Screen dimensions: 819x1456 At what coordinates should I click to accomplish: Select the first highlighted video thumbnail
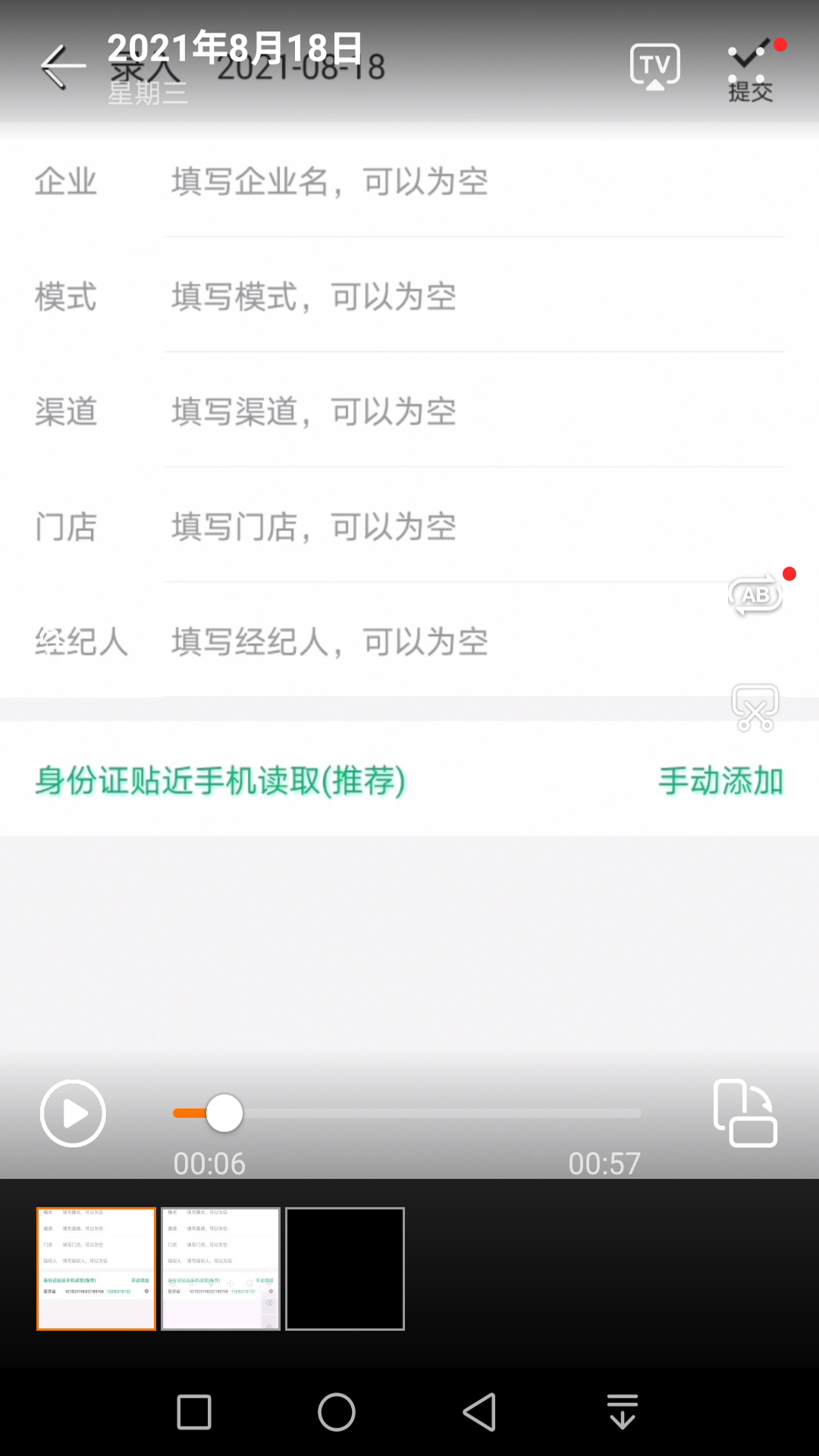click(96, 1269)
